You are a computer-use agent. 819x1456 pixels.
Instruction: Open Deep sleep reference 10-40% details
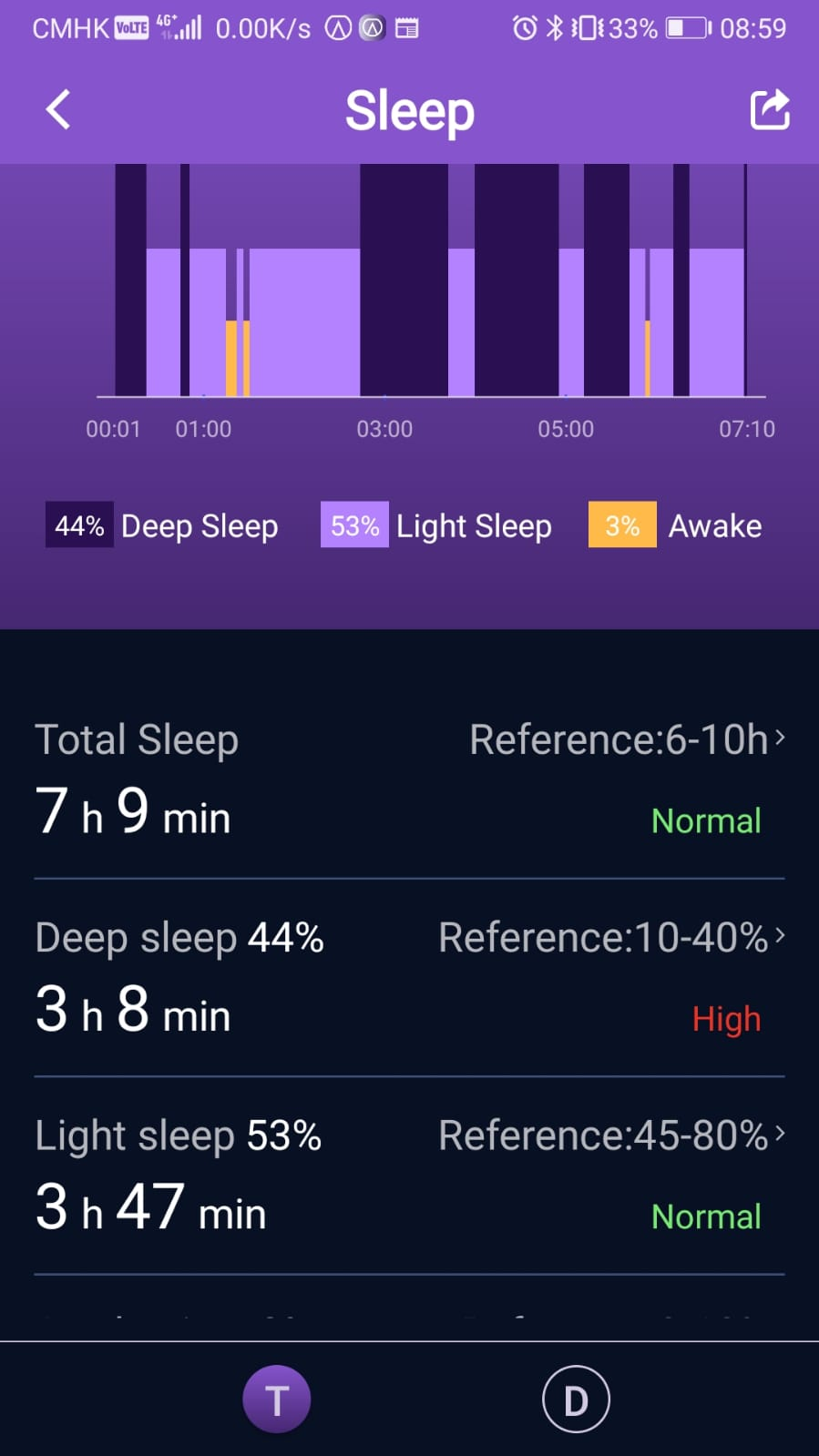click(611, 937)
